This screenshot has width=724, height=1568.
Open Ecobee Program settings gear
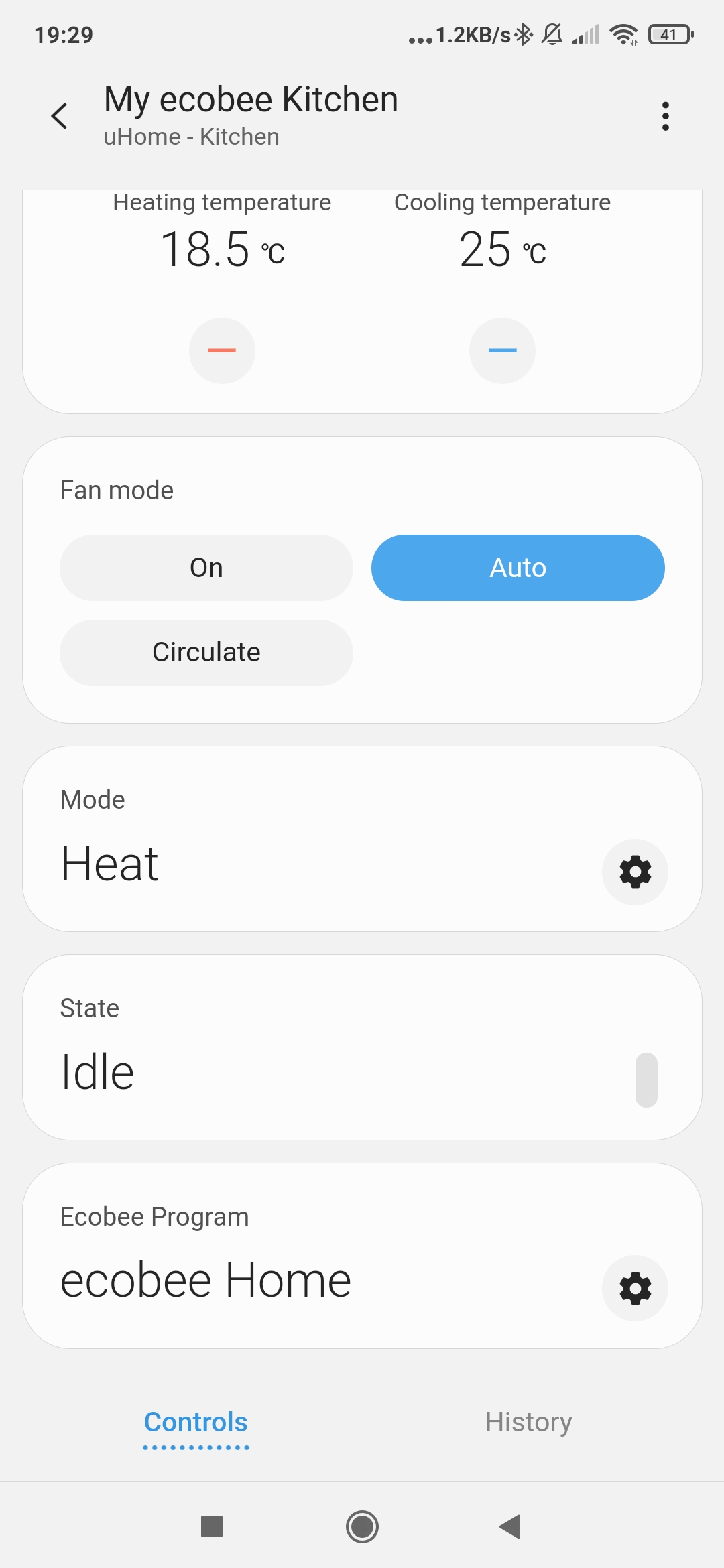635,1288
